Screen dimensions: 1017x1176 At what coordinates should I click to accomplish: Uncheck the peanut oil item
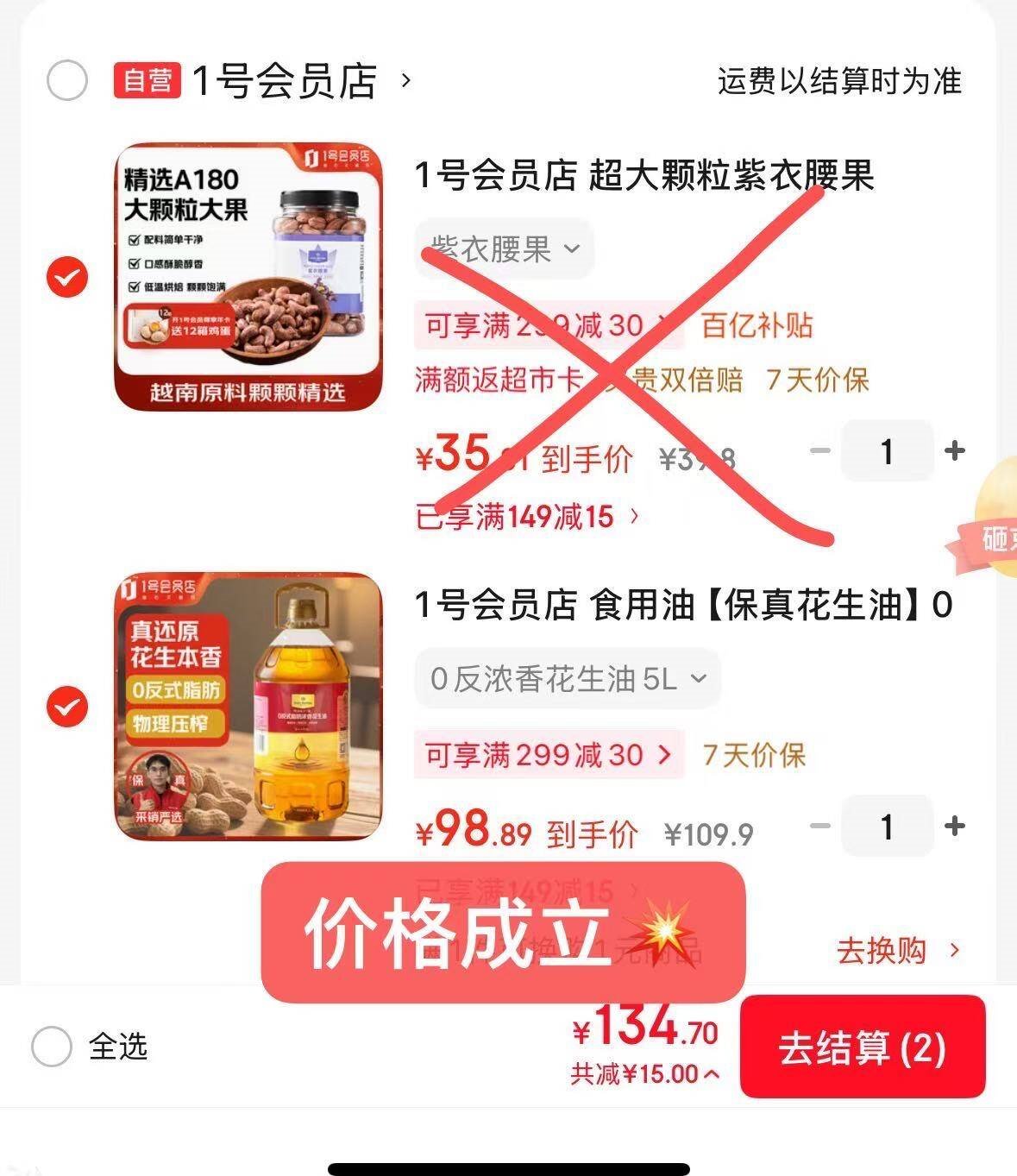[x=66, y=707]
